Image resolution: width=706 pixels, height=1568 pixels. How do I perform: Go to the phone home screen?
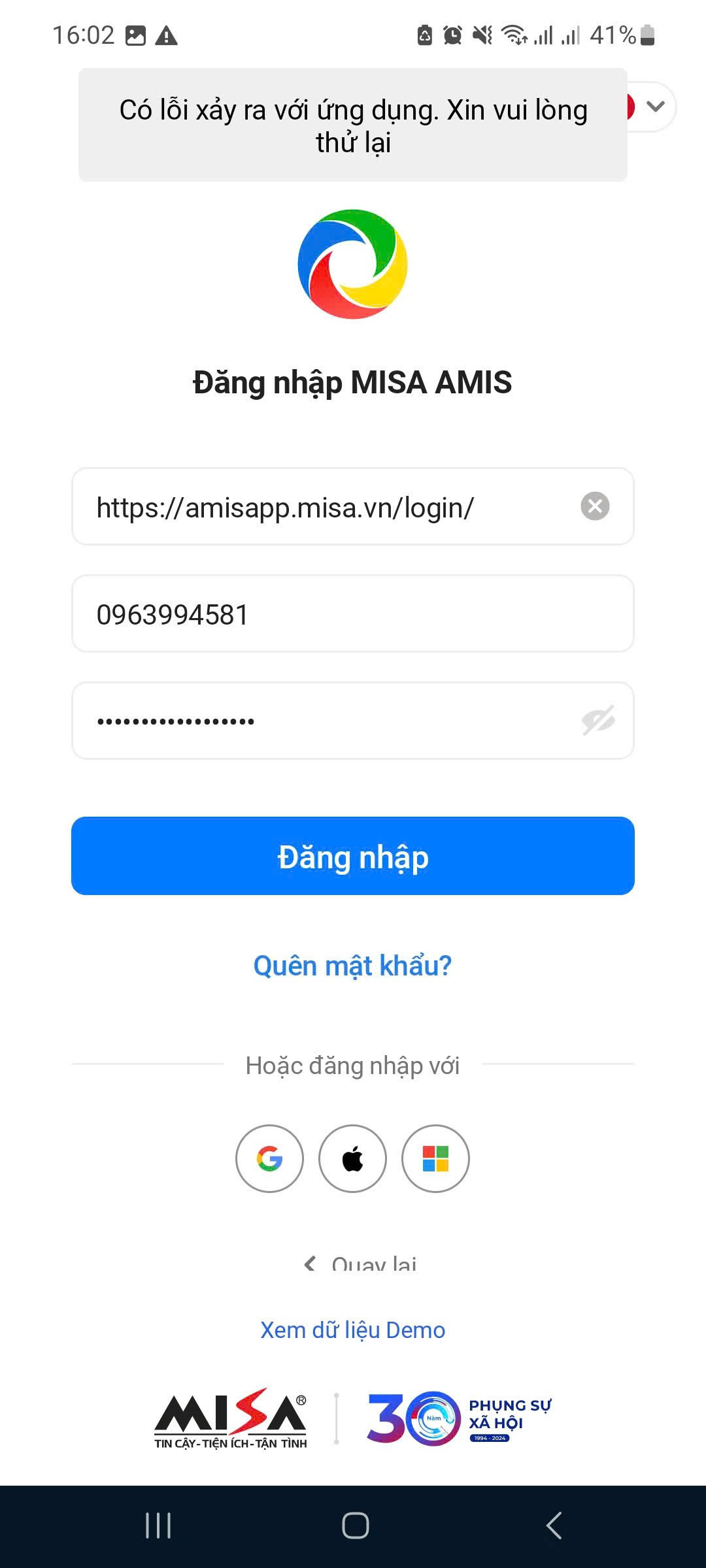[356, 1526]
